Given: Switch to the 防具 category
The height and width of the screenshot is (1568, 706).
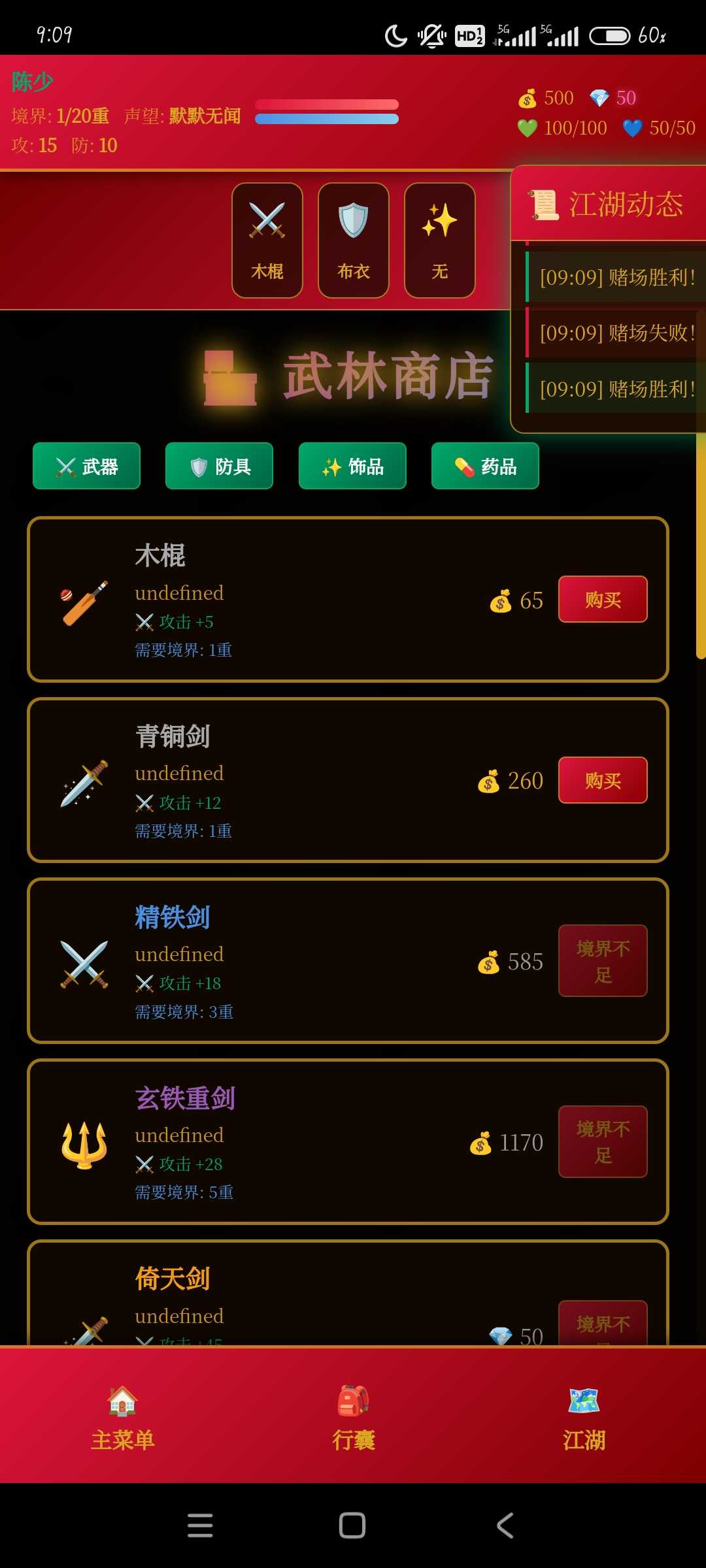Looking at the screenshot, I should pos(219,466).
